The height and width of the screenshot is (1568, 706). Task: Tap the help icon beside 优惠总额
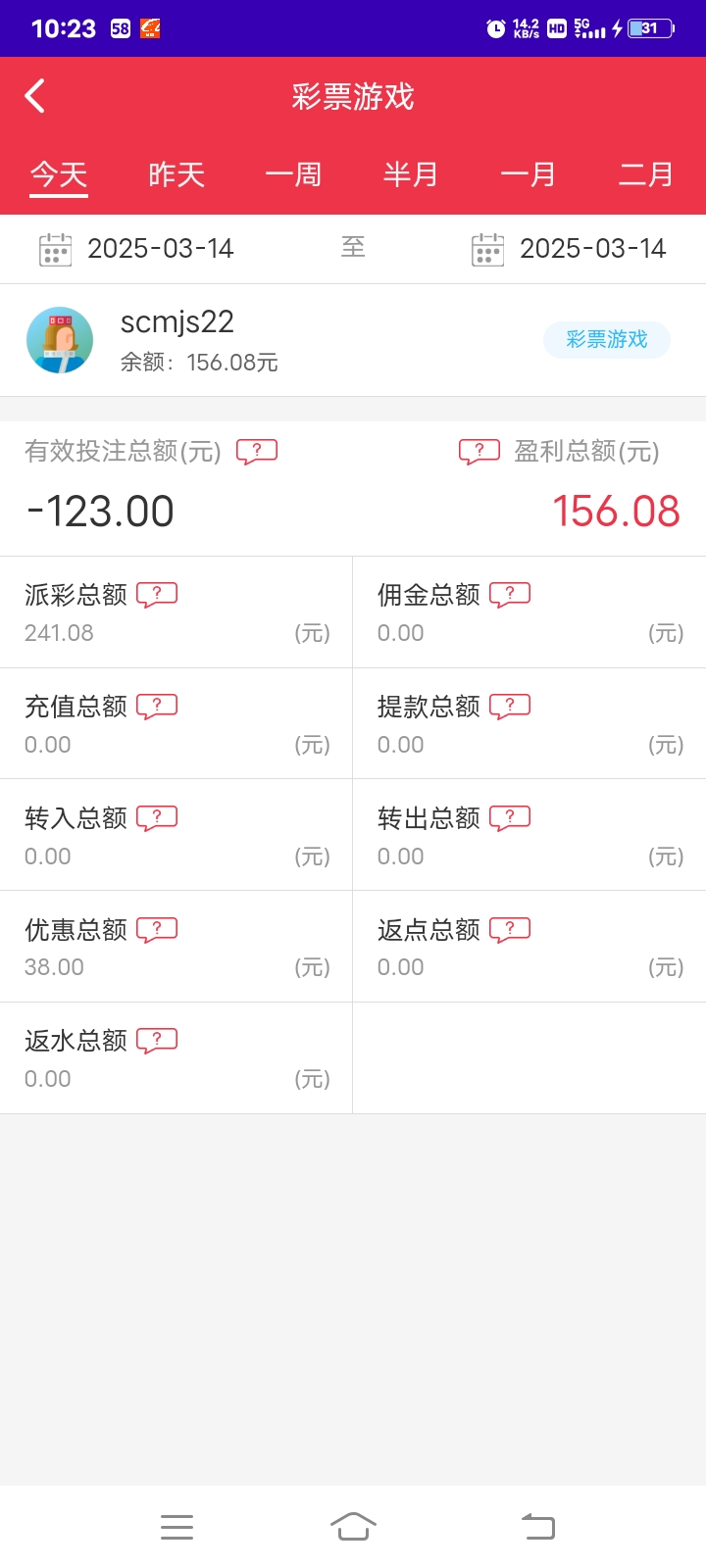click(157, 929)
